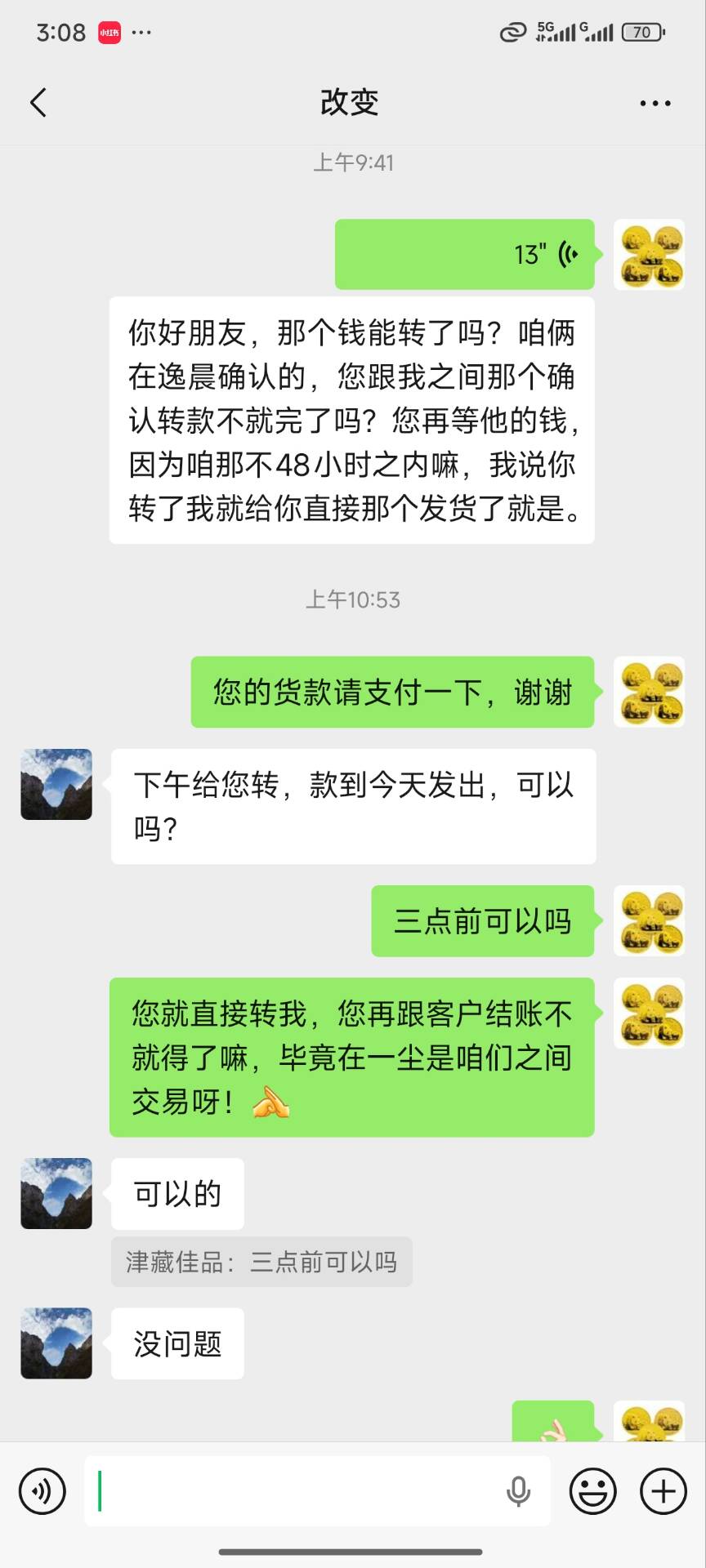Switch to voice input mode
Viewport: 706px width, 1568px height.
pos(42,1491)
